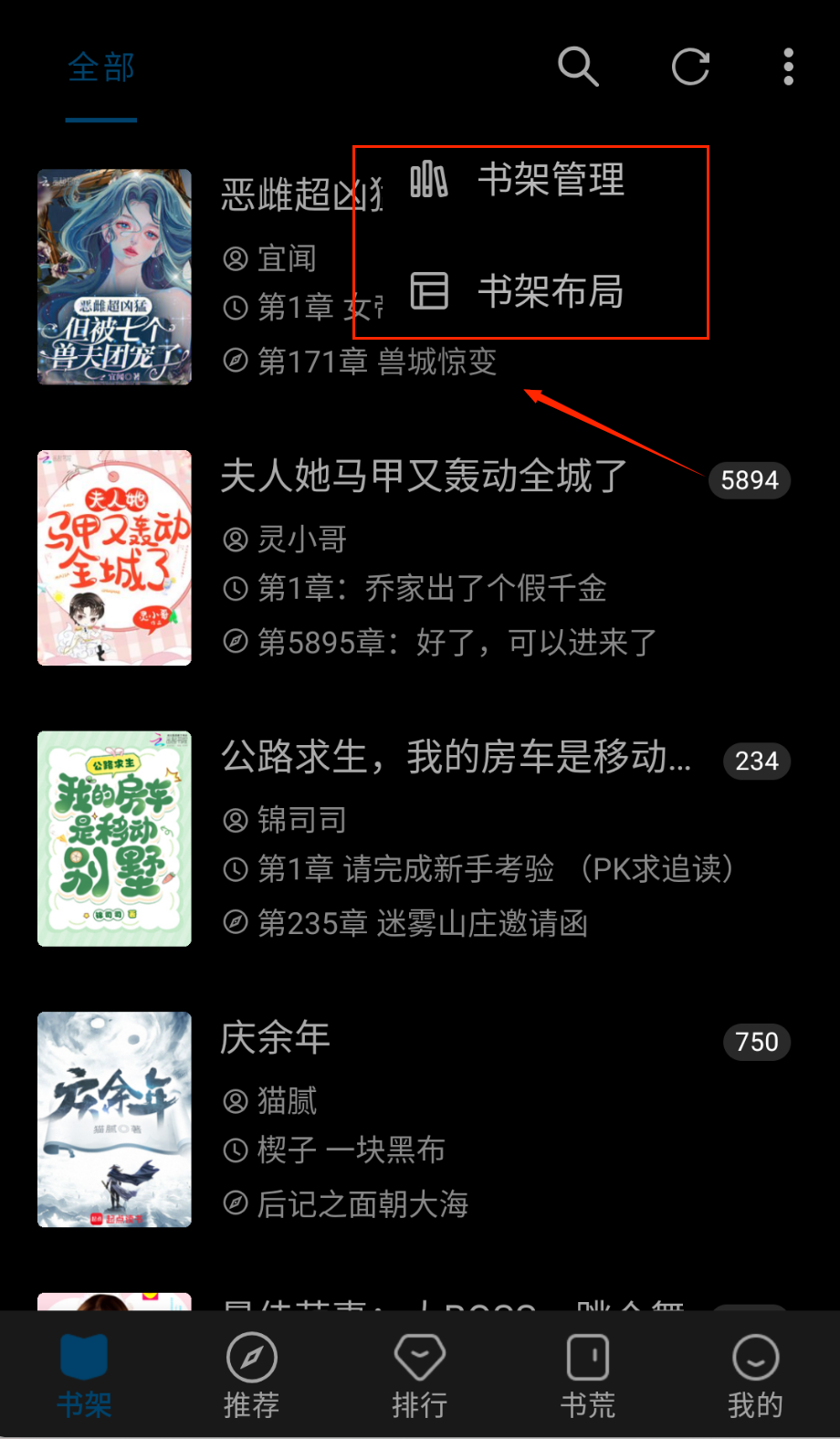Open the three-dot overflow menu

tap(788, 67)
